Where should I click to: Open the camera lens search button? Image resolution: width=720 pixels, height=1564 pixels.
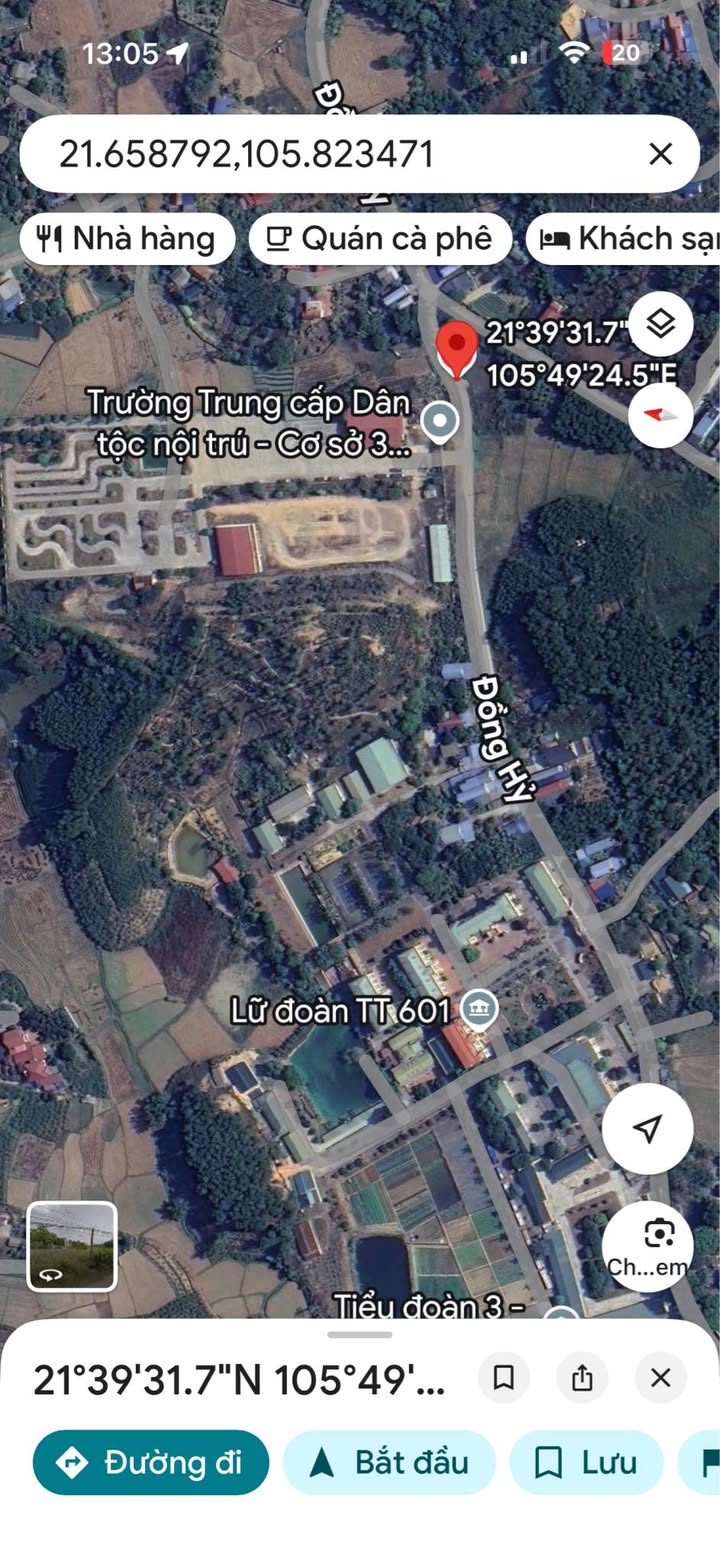[x=648, y=1246]
